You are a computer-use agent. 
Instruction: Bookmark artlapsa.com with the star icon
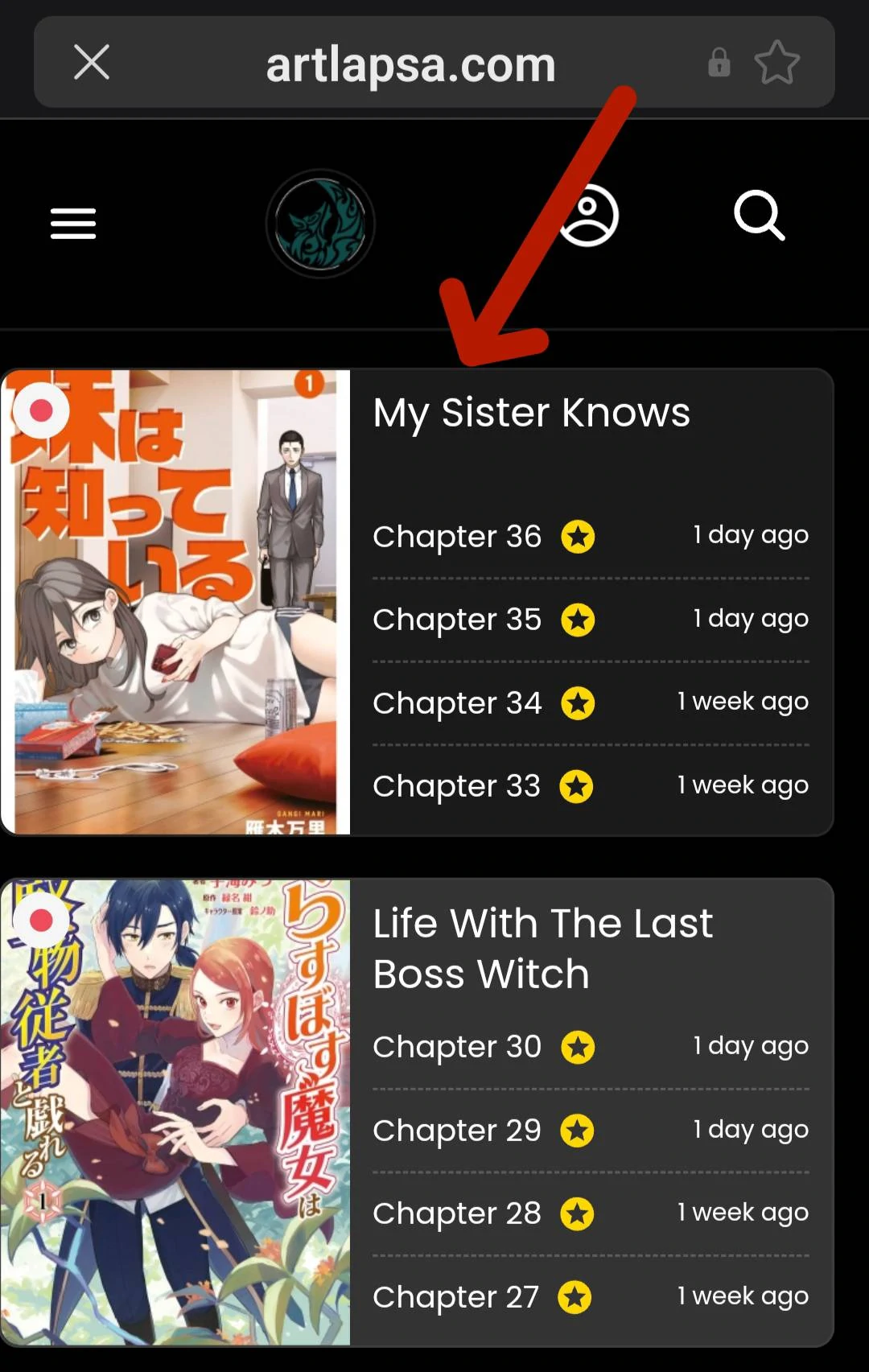(776, 62)
